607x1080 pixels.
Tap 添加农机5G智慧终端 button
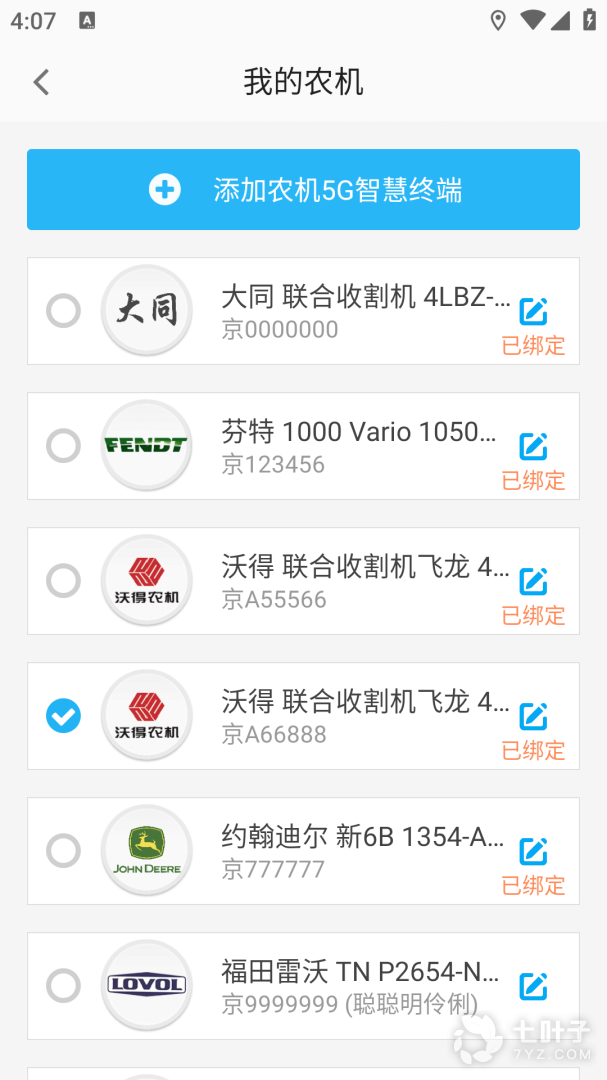(x=303, y=190)
